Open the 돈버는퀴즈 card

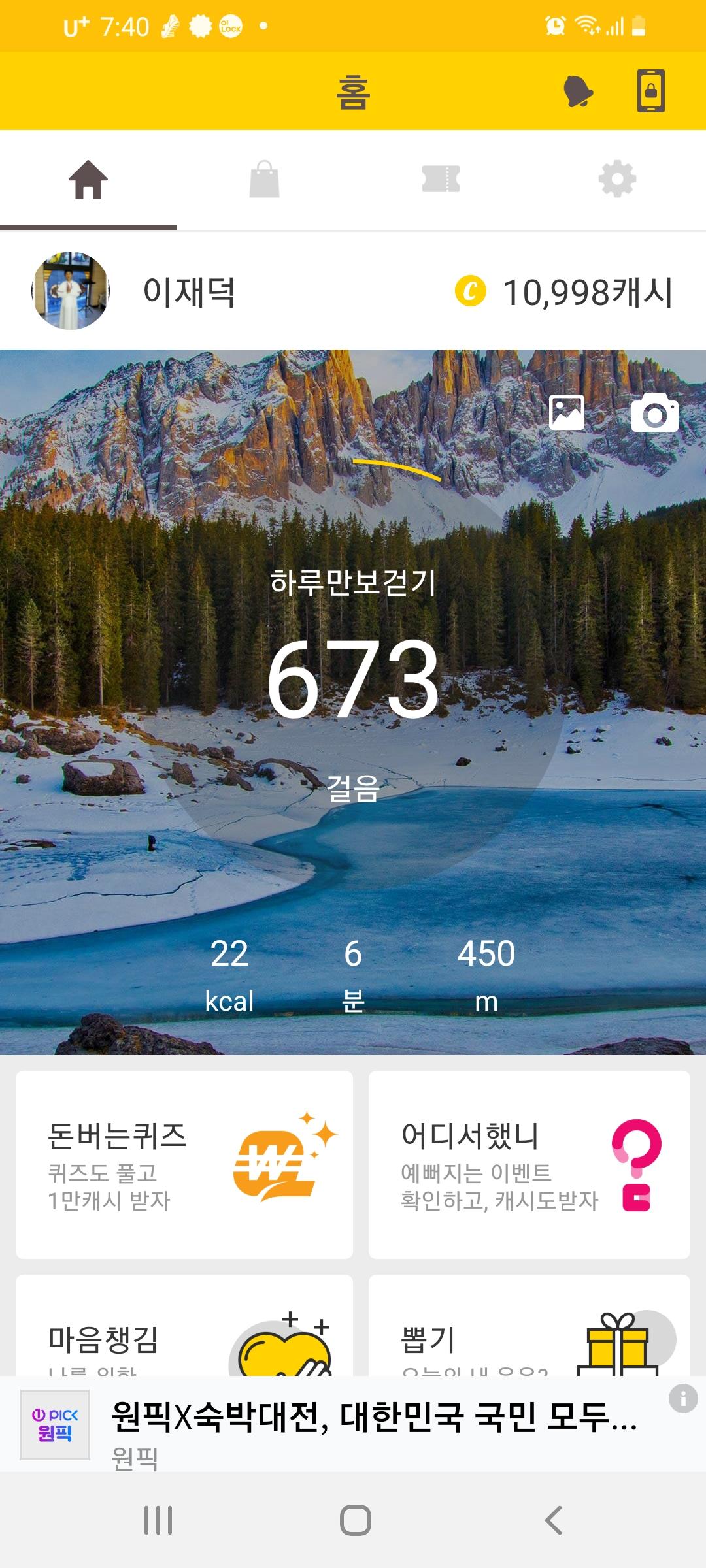coord(184,1164)
